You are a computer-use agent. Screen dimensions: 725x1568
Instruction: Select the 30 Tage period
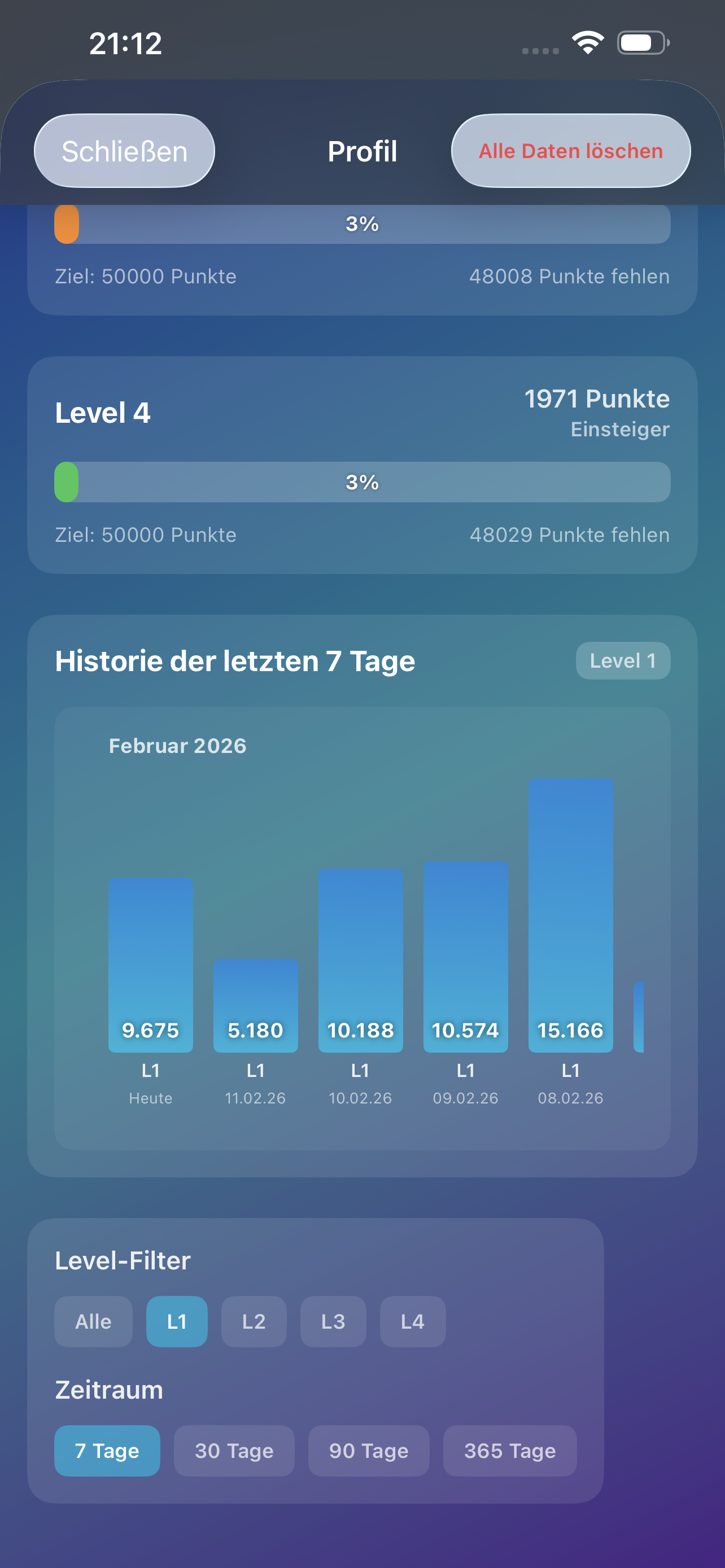[234, 1451]
